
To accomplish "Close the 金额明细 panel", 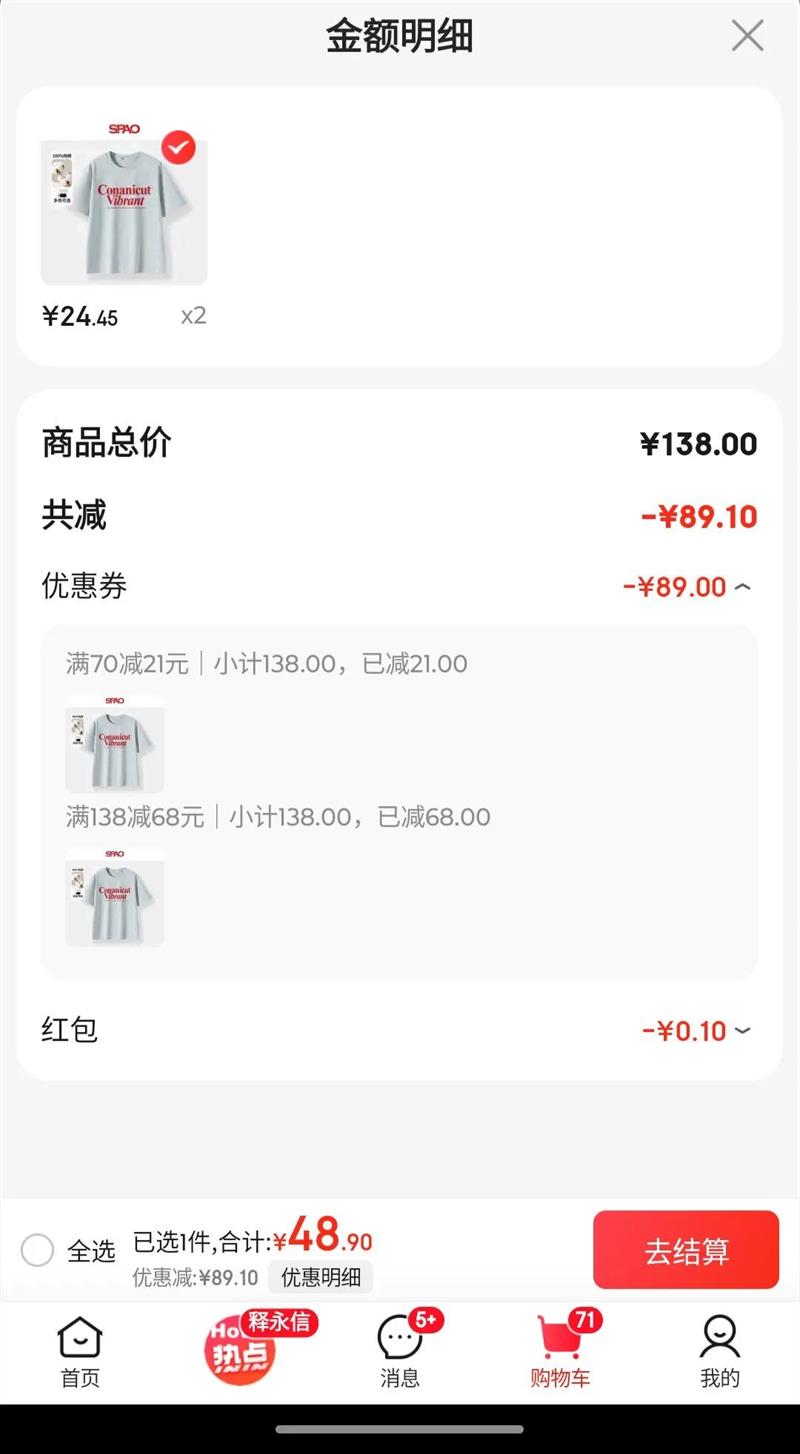I will [x=747, y=36].
